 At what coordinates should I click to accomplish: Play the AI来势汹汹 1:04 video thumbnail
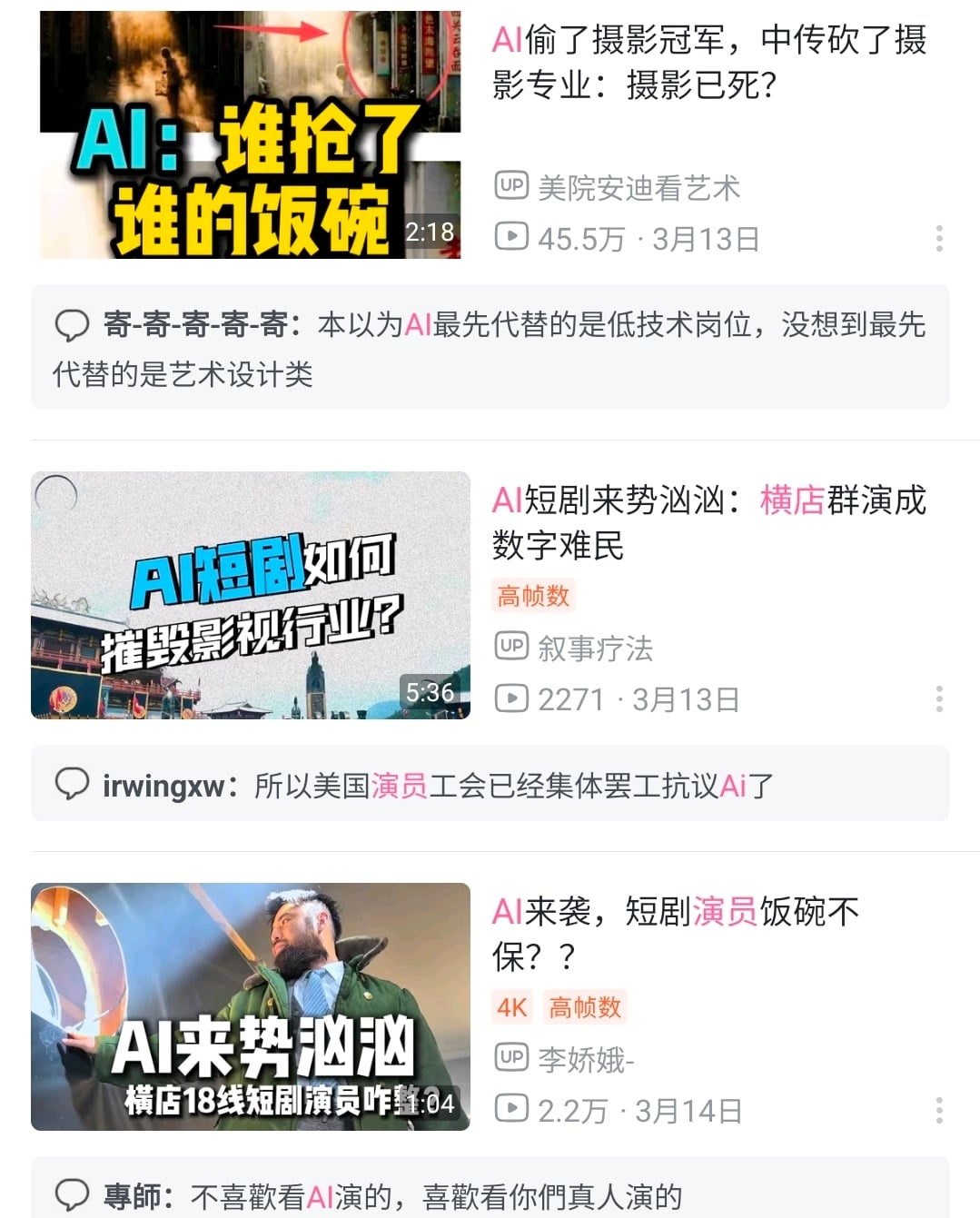[250, 1006]
